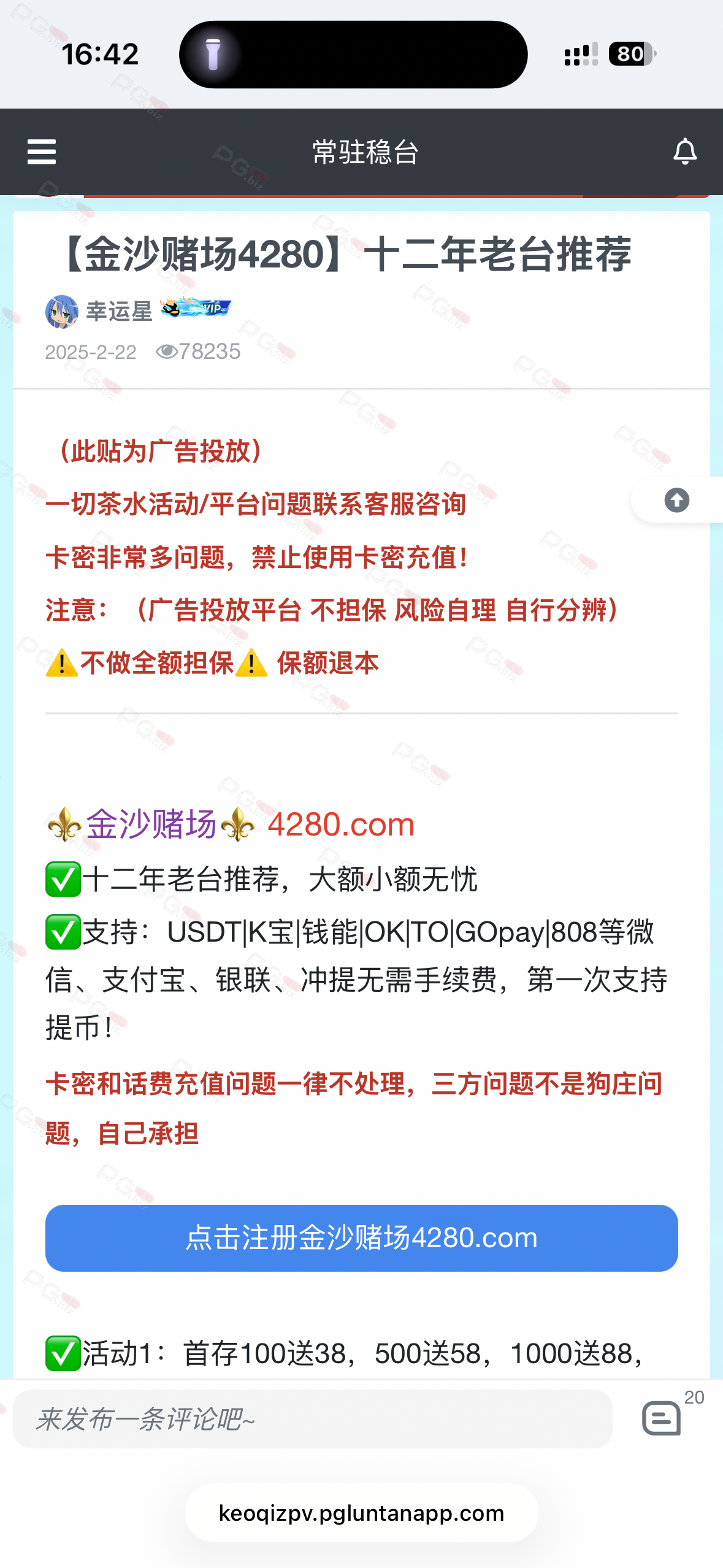723x1568 pixels.
Task: Open the notifications bell
Action: point(684,152)
